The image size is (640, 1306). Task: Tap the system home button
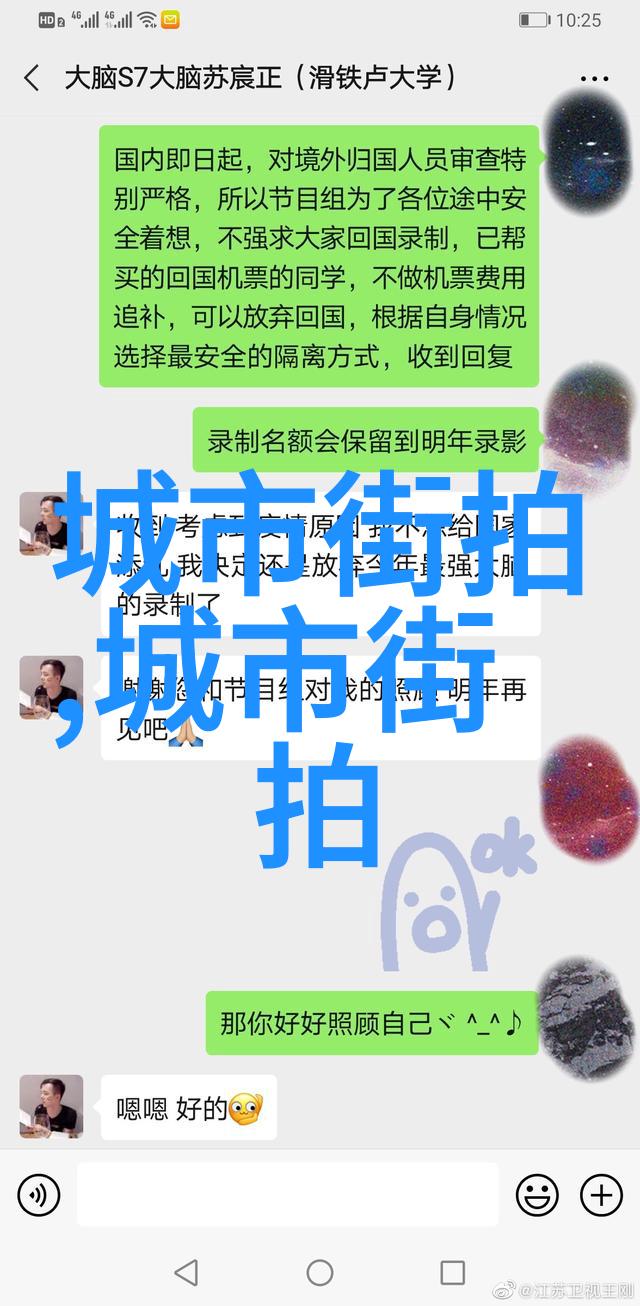coord(320,1272)
